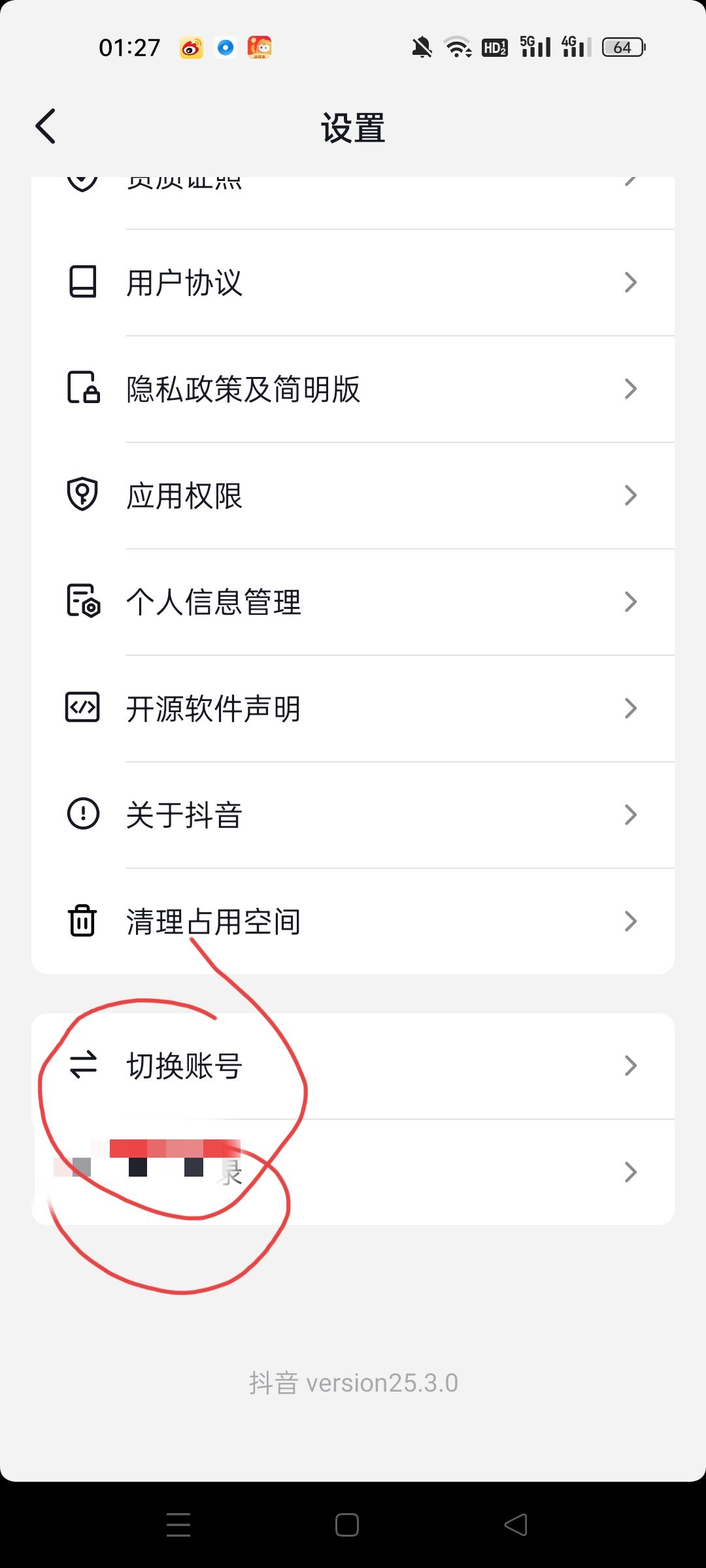Open the partially visible 资质证照 row

click(353, 189)
